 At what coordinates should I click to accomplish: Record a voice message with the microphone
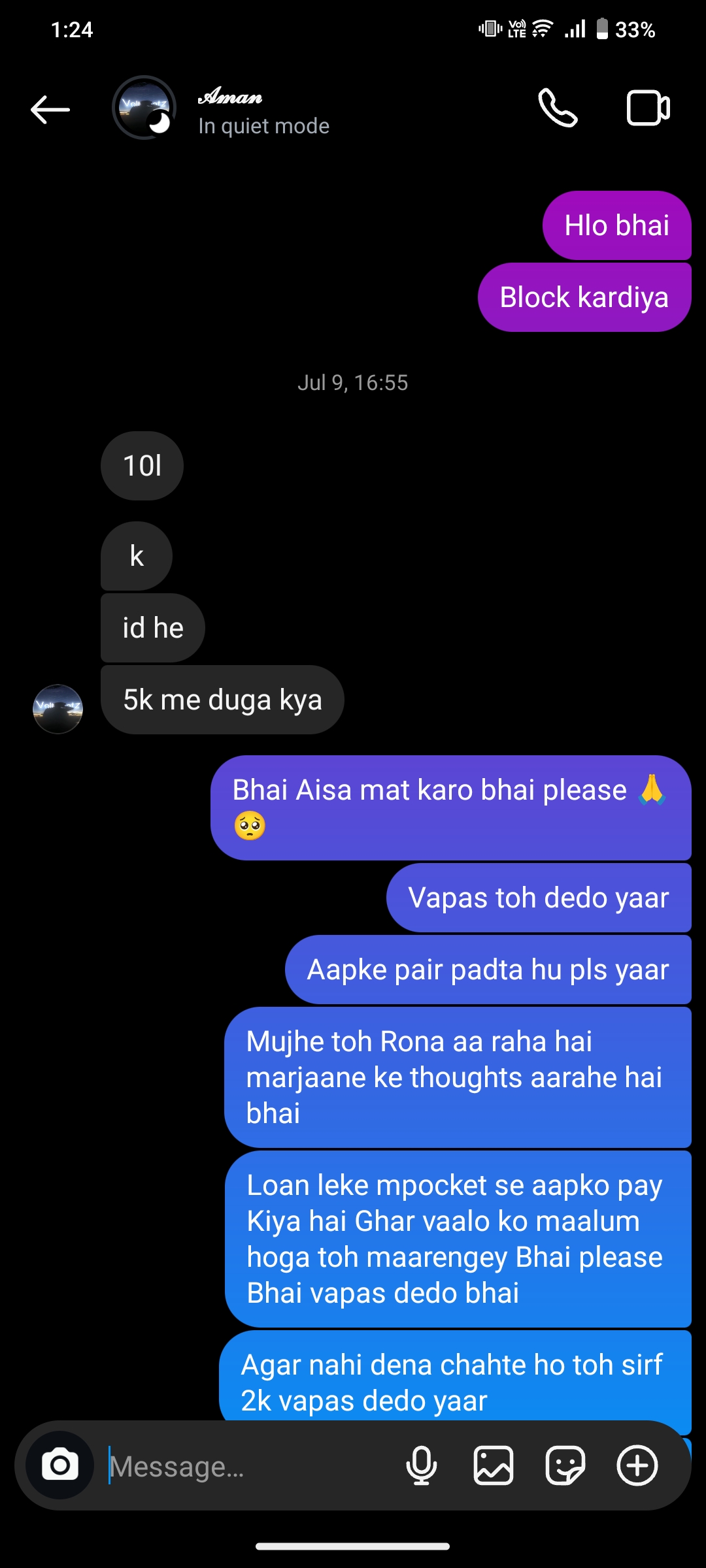pyautogui.click(x=422, y=1465)
